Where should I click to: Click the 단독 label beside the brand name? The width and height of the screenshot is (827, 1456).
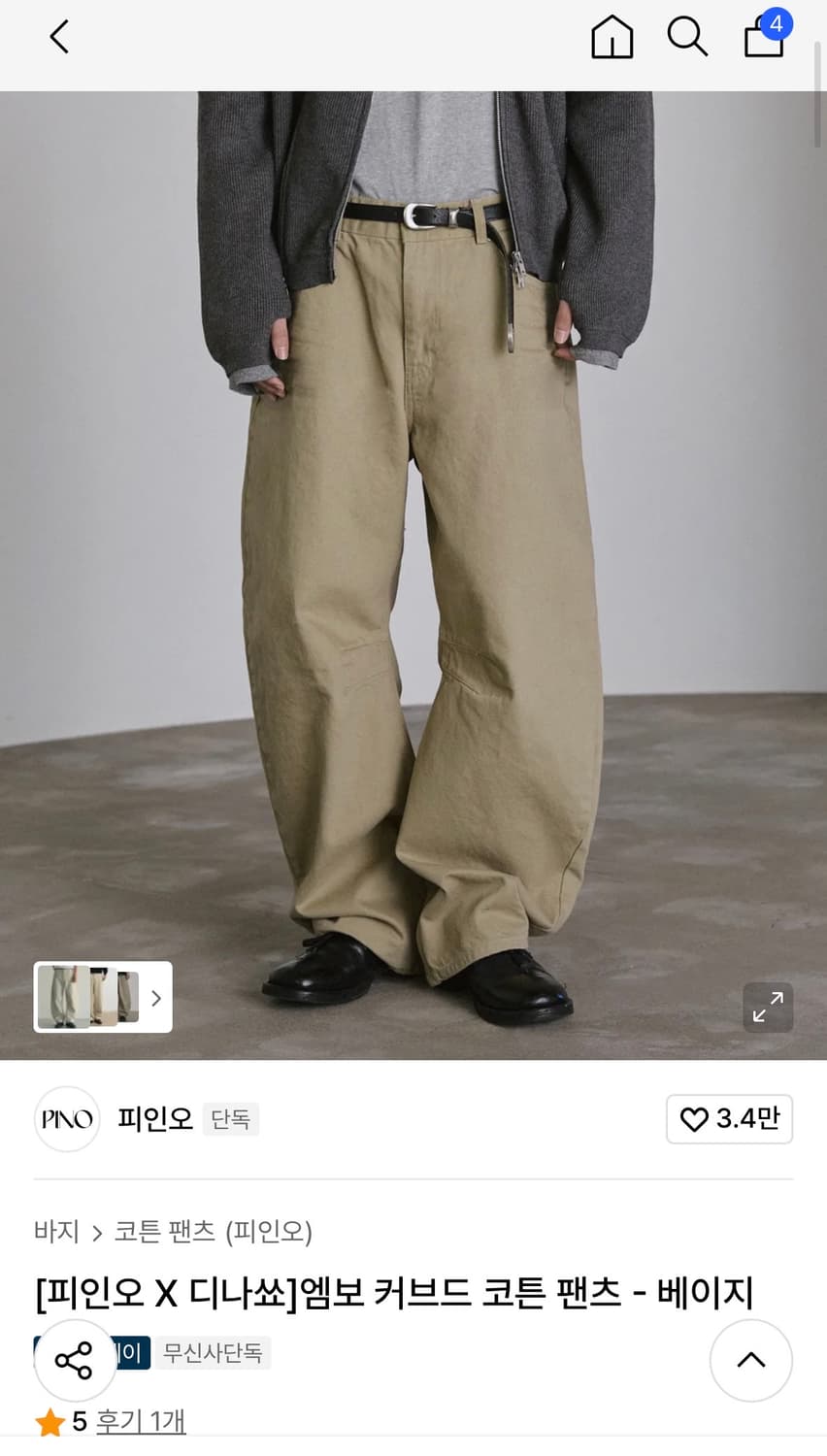click(x=230, y=1119)
